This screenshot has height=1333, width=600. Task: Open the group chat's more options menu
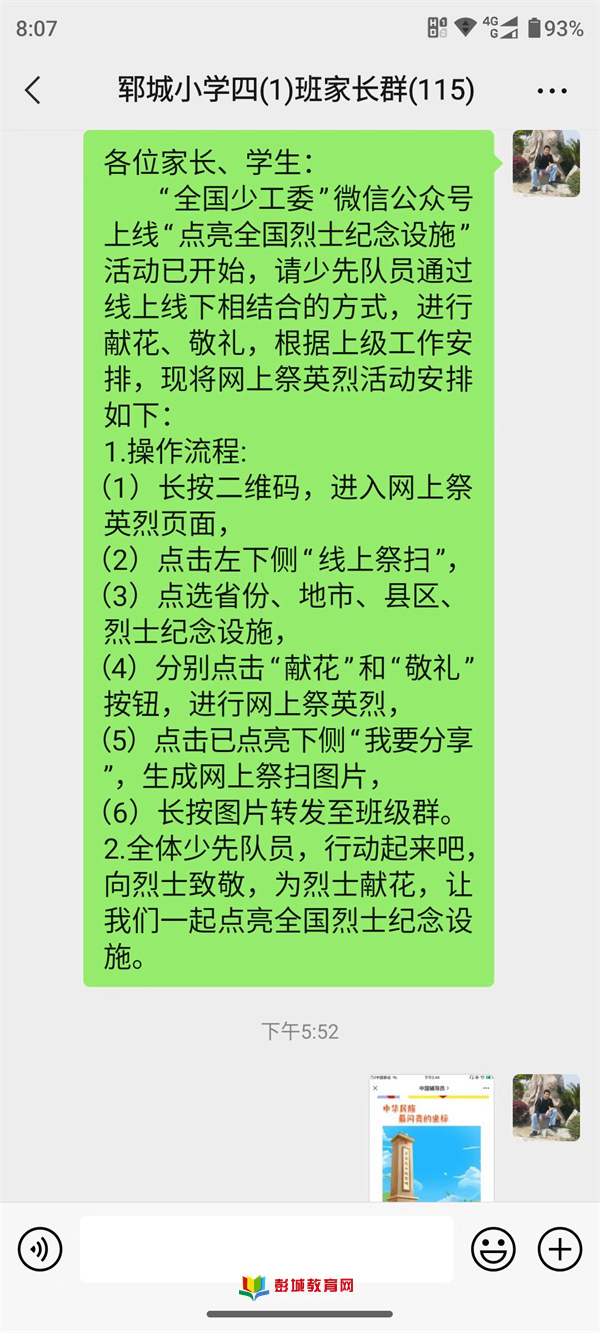click(x=552, y=91)
